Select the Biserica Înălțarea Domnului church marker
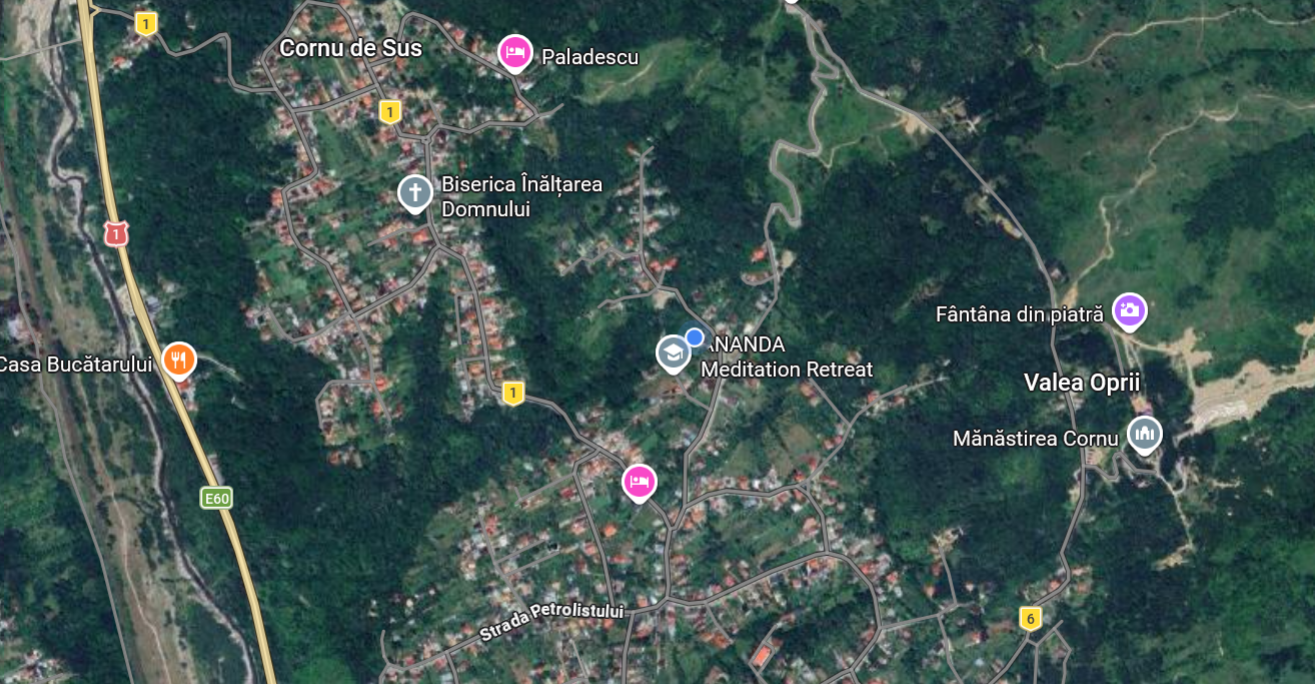 coord(415,192)
